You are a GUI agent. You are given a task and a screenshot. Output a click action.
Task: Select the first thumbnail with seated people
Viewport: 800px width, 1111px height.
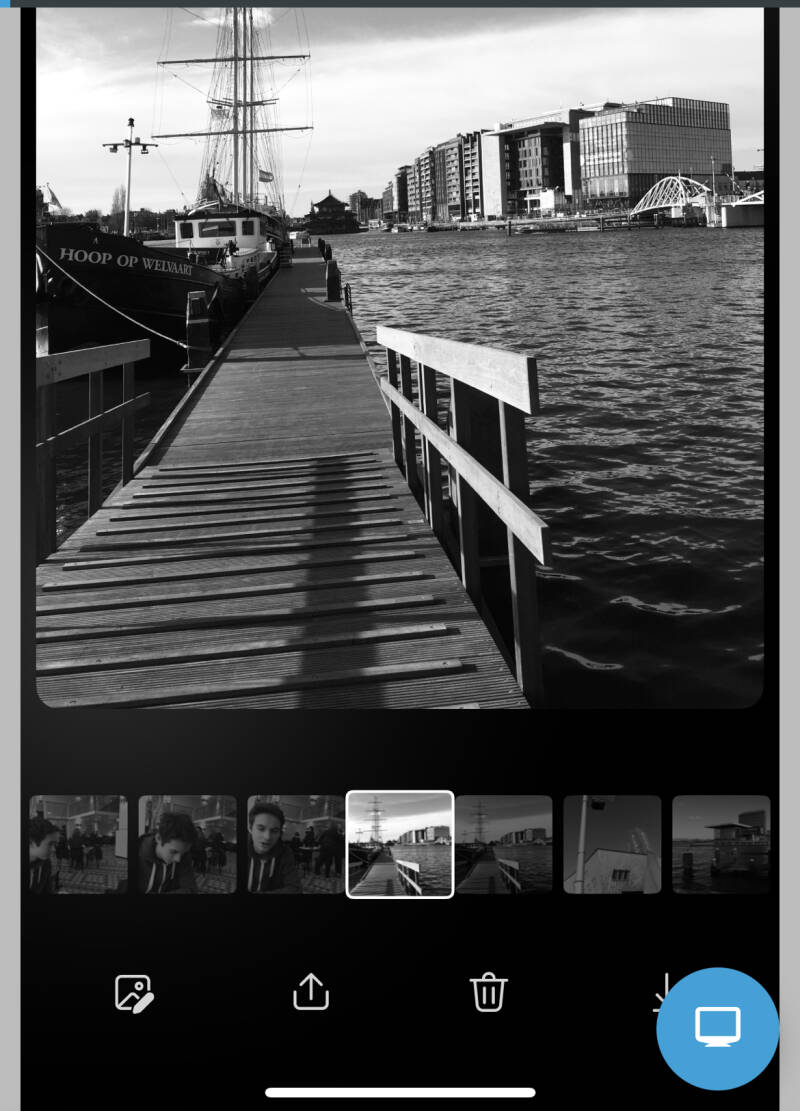tap(78, 844)
